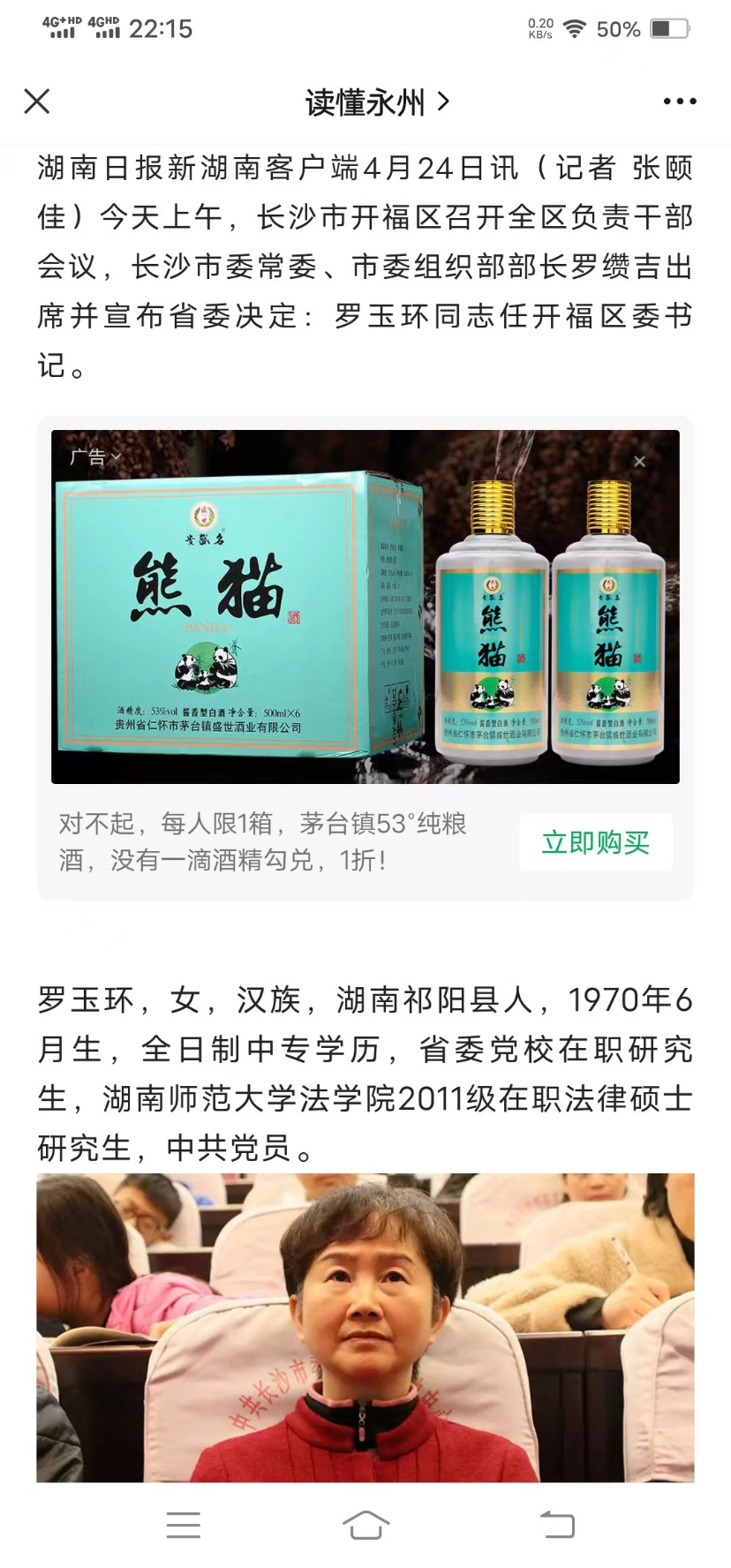Tap the 立即购买 button
Viewport: 731px width, 1568px height.
click(x=595, y=842)
